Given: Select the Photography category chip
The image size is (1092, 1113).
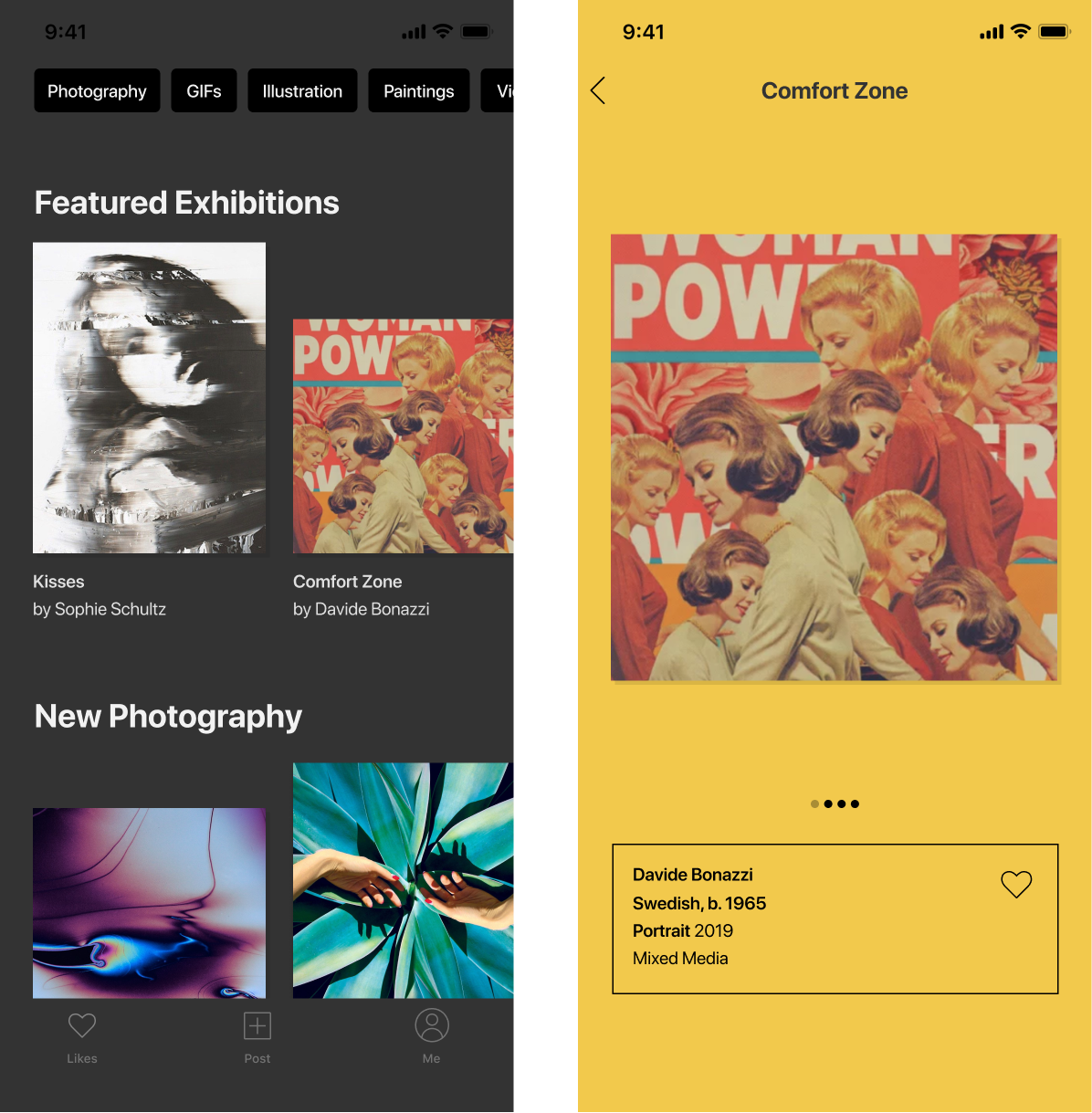Looking at the screenshot, I should (x=97, y=91).
